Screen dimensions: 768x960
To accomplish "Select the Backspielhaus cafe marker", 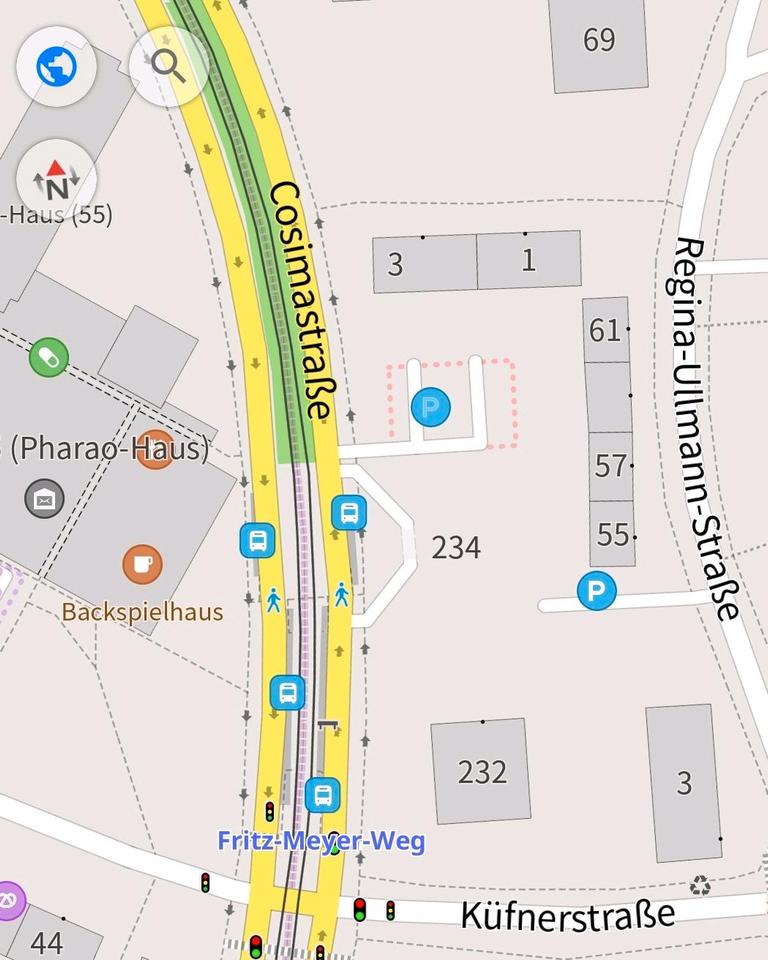I will 143,565.
